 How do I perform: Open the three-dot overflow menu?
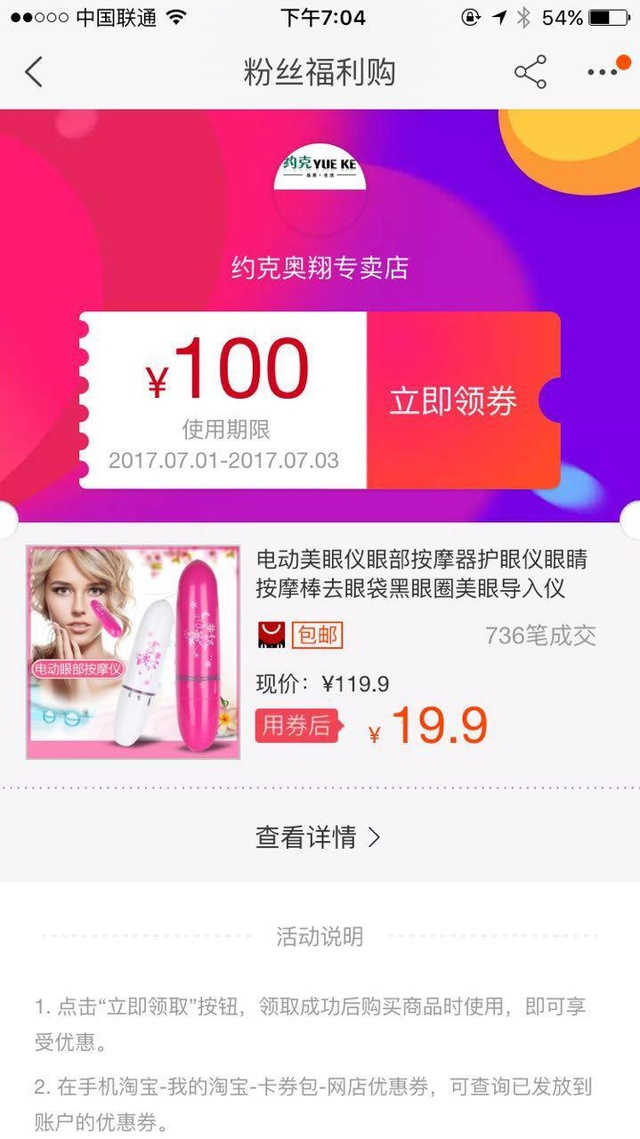pyautogui.click(x=603, y=73)
